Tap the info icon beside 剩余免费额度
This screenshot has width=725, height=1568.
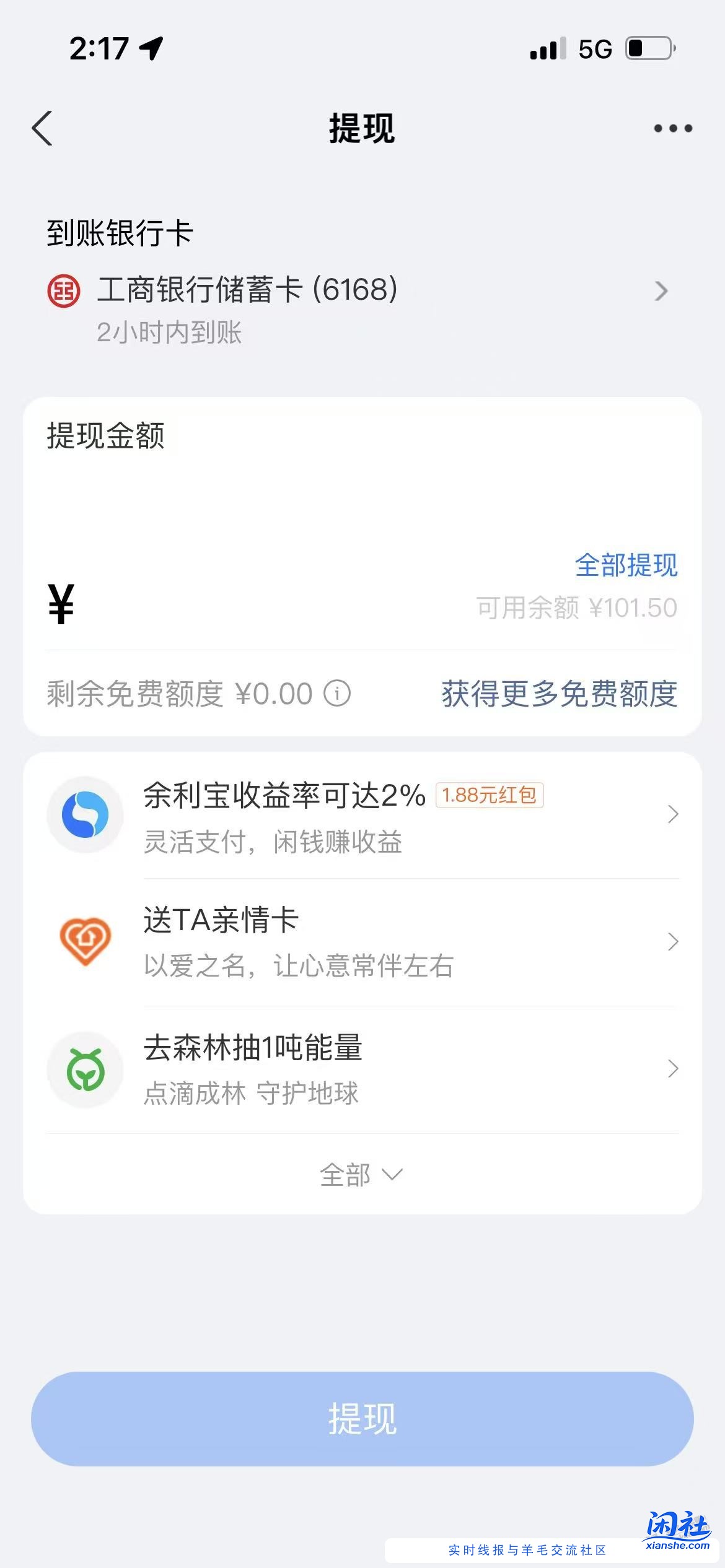click(x=337, y=694)
